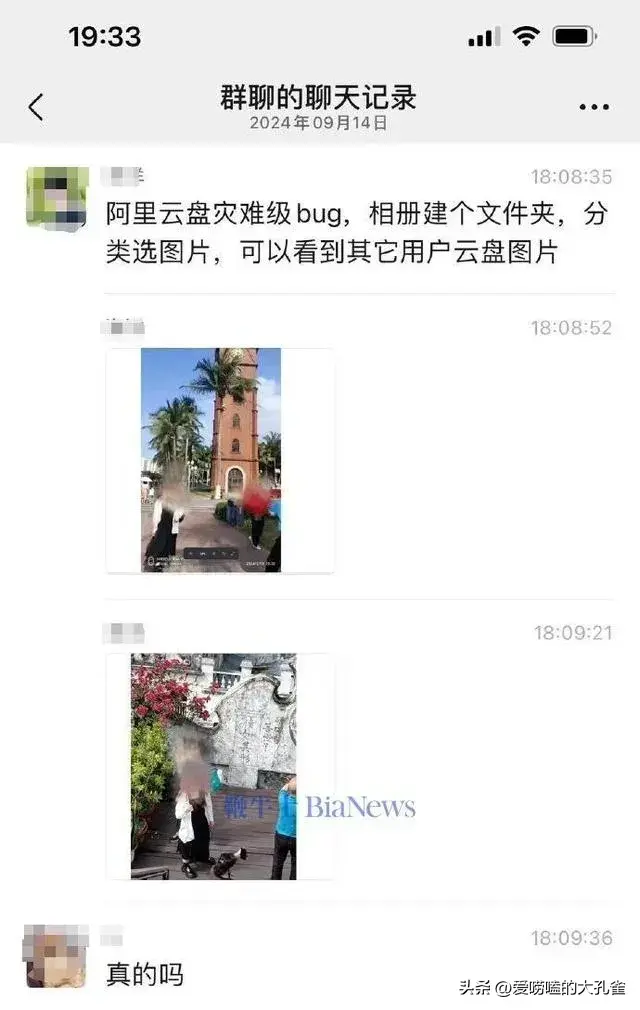Open the three-dot more options menu
Screen dimensions: 640x1010
pos(594,107)
